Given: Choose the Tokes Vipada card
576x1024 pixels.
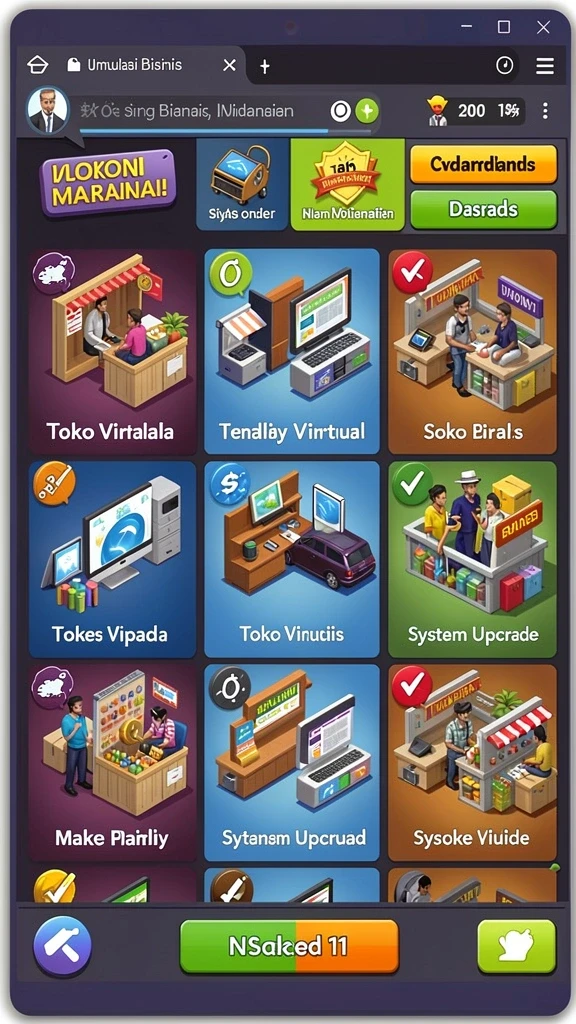Looking at the screenshot, I should point(112,559).
